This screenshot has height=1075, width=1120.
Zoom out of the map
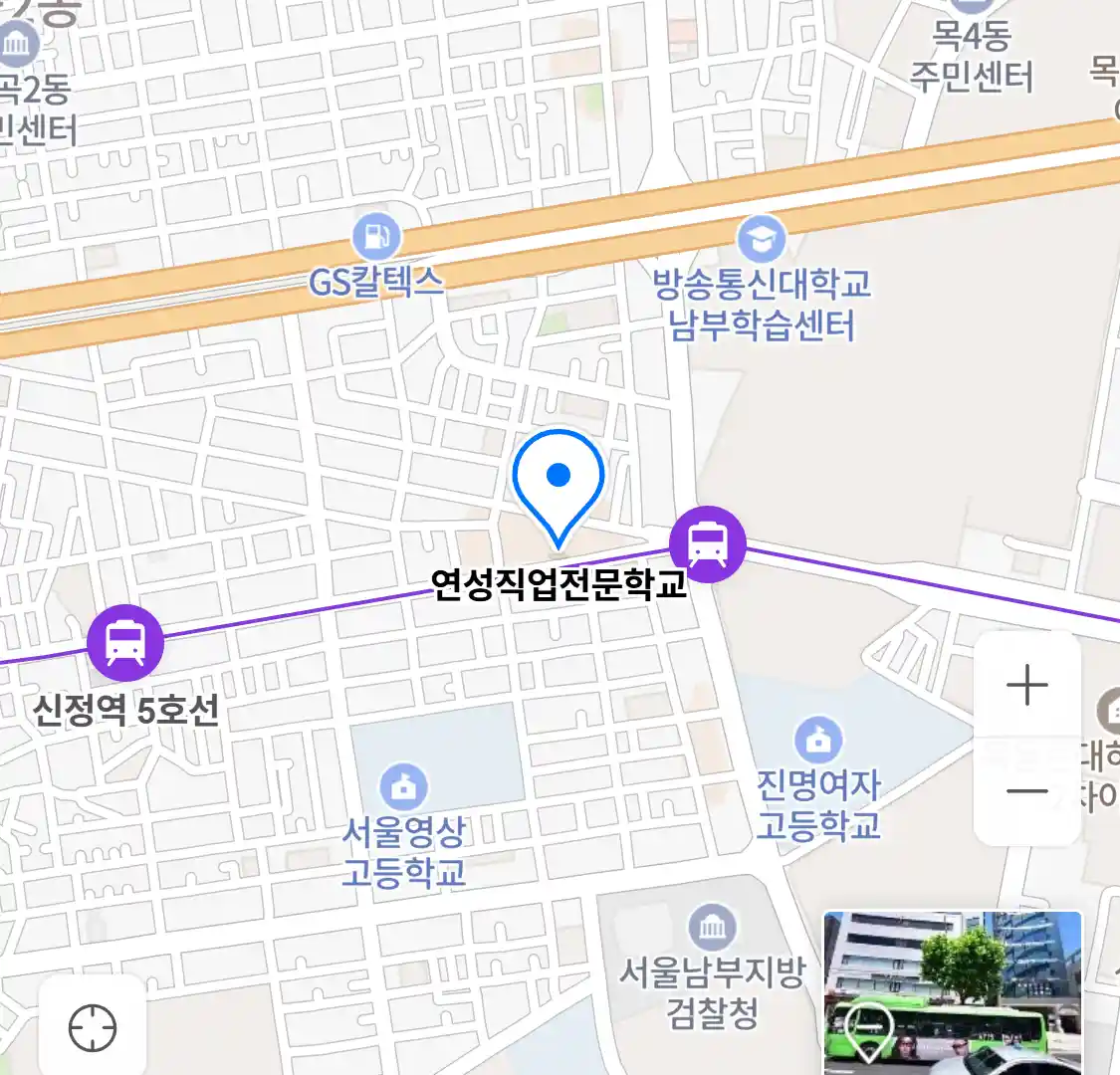point(1026,792)
